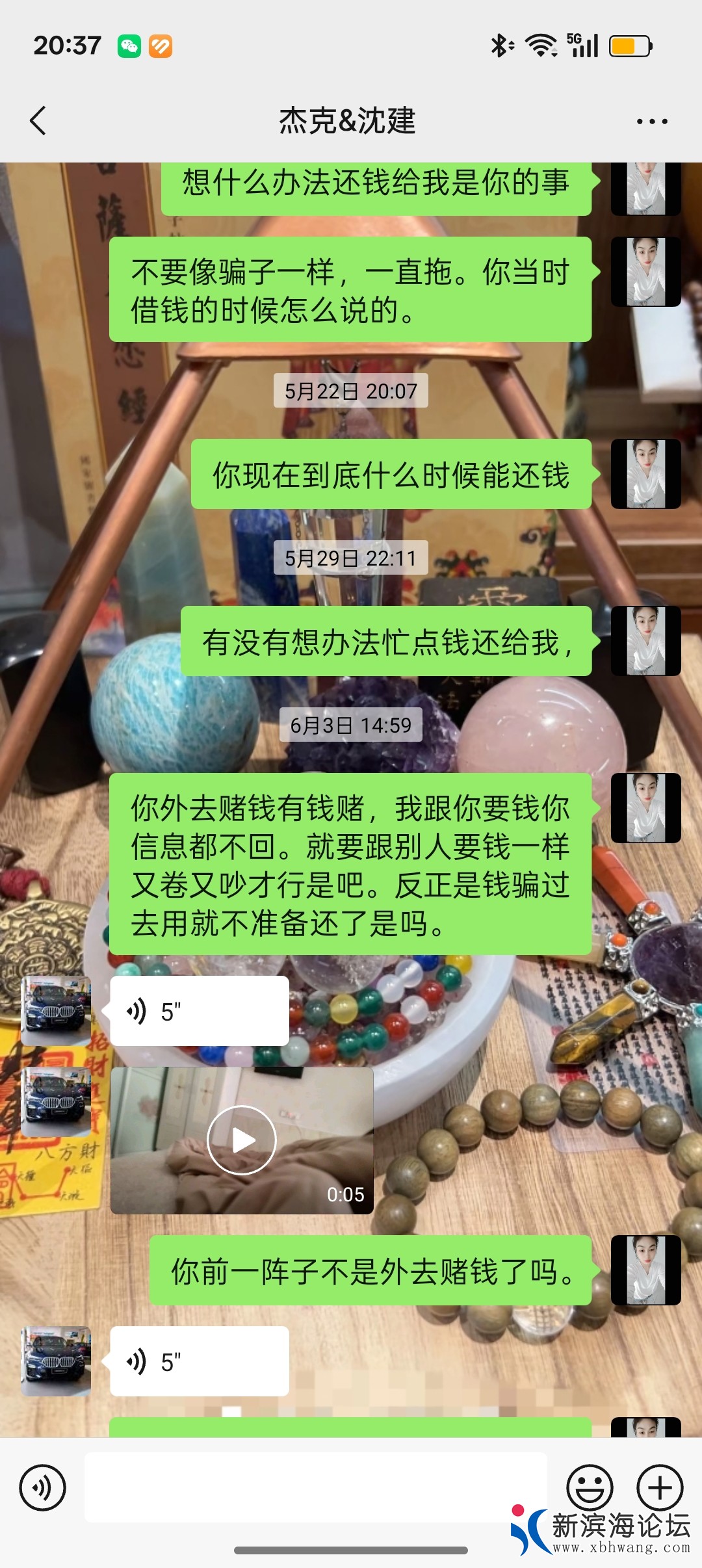
Task: Play the 0:05 video message
Action: [x=242, y=1140]
